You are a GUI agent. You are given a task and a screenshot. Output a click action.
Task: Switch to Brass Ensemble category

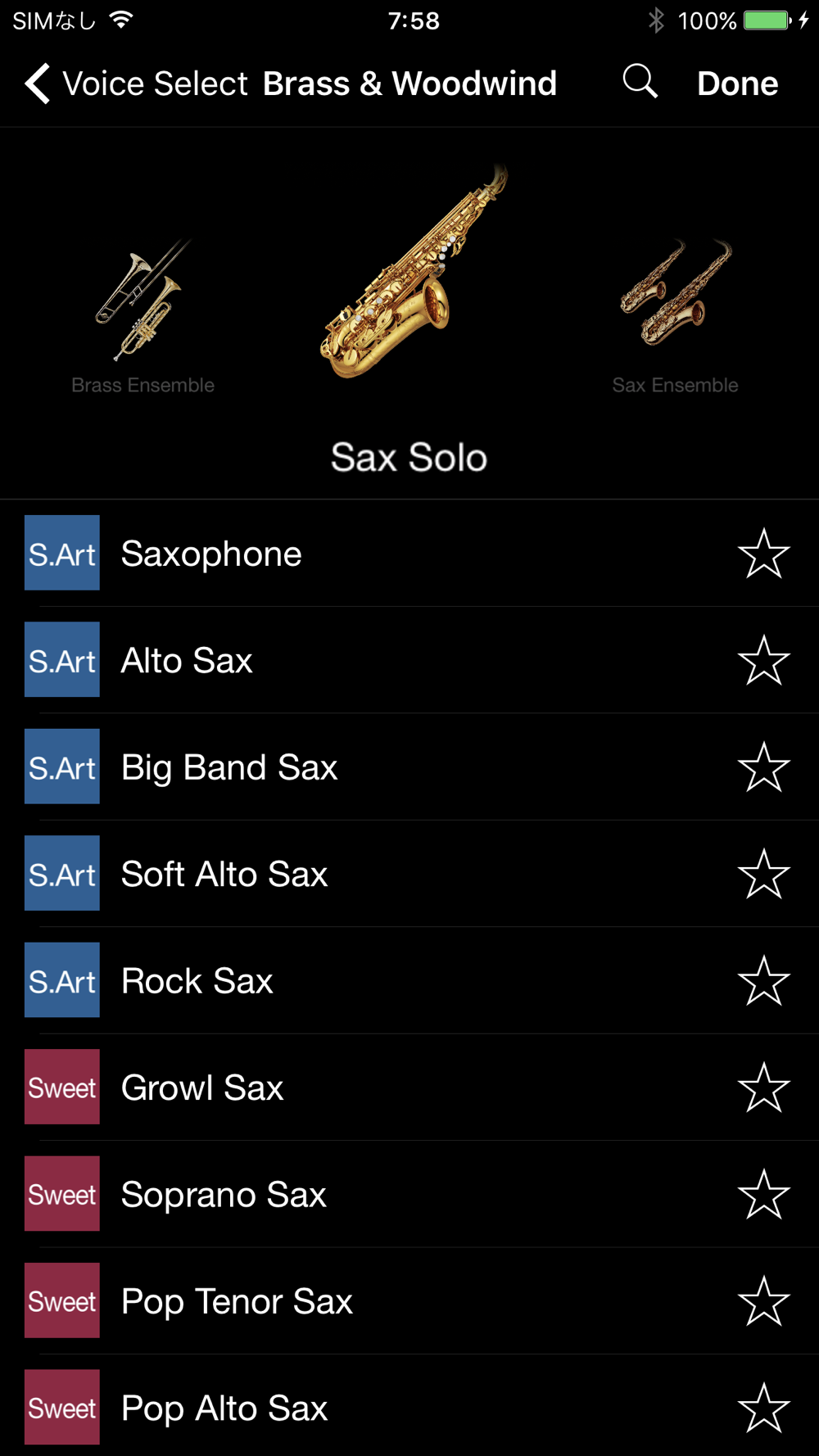tap(143, 316)
